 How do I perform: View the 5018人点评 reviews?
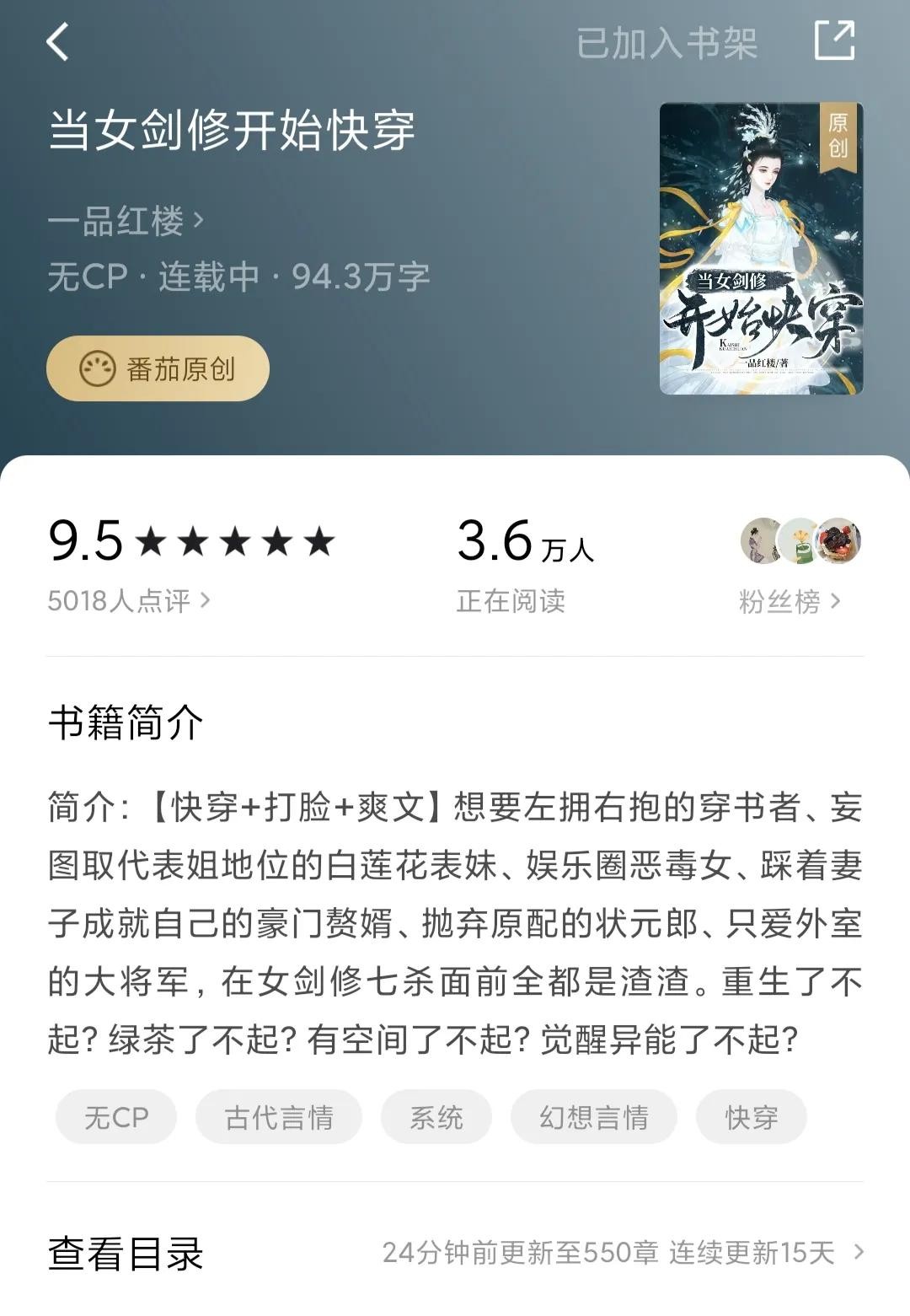[128, 600]
